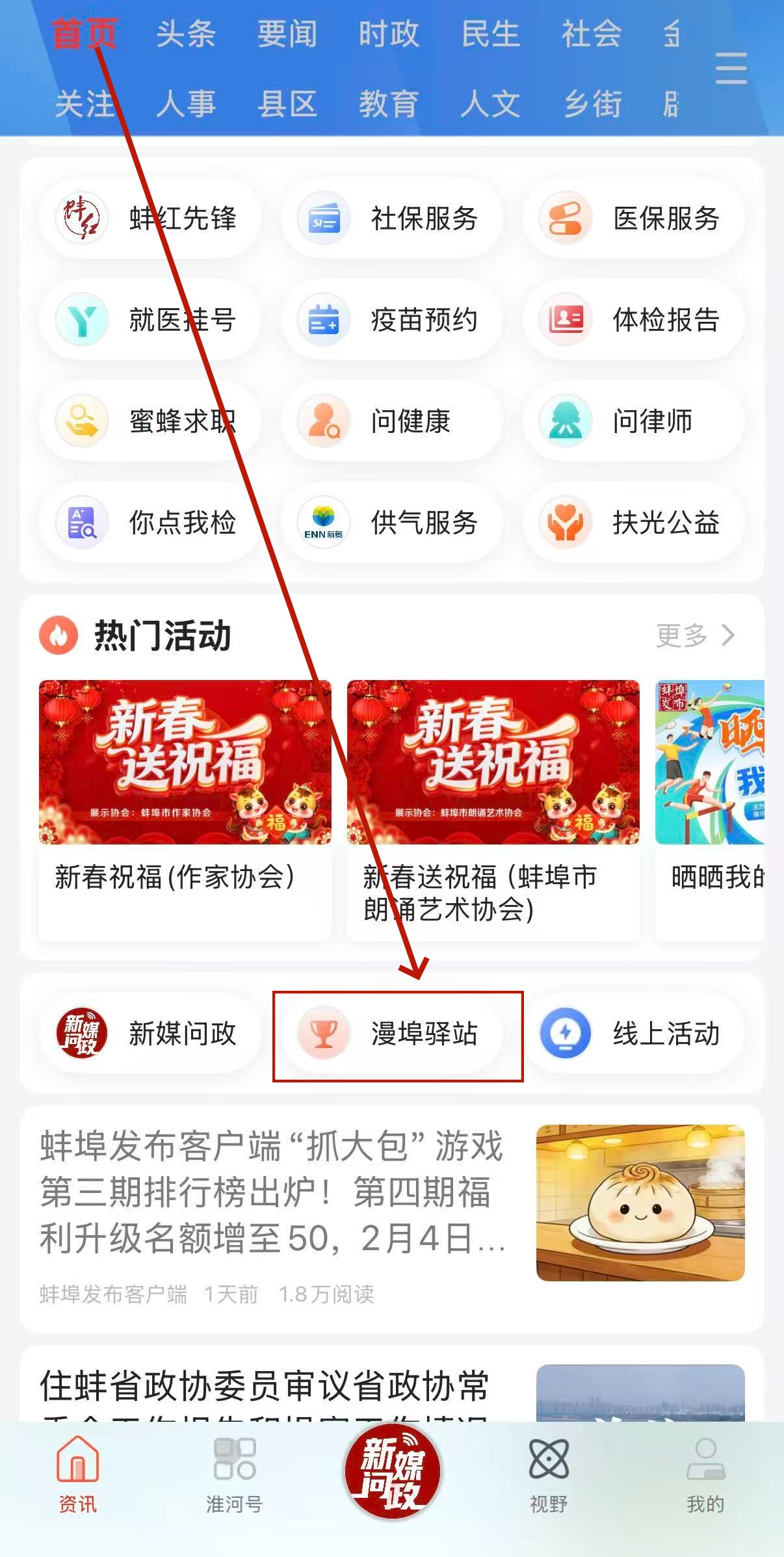Open 蚌红先锋 service
Viewport: 784px width, 1557px height.
pos(150,218)
